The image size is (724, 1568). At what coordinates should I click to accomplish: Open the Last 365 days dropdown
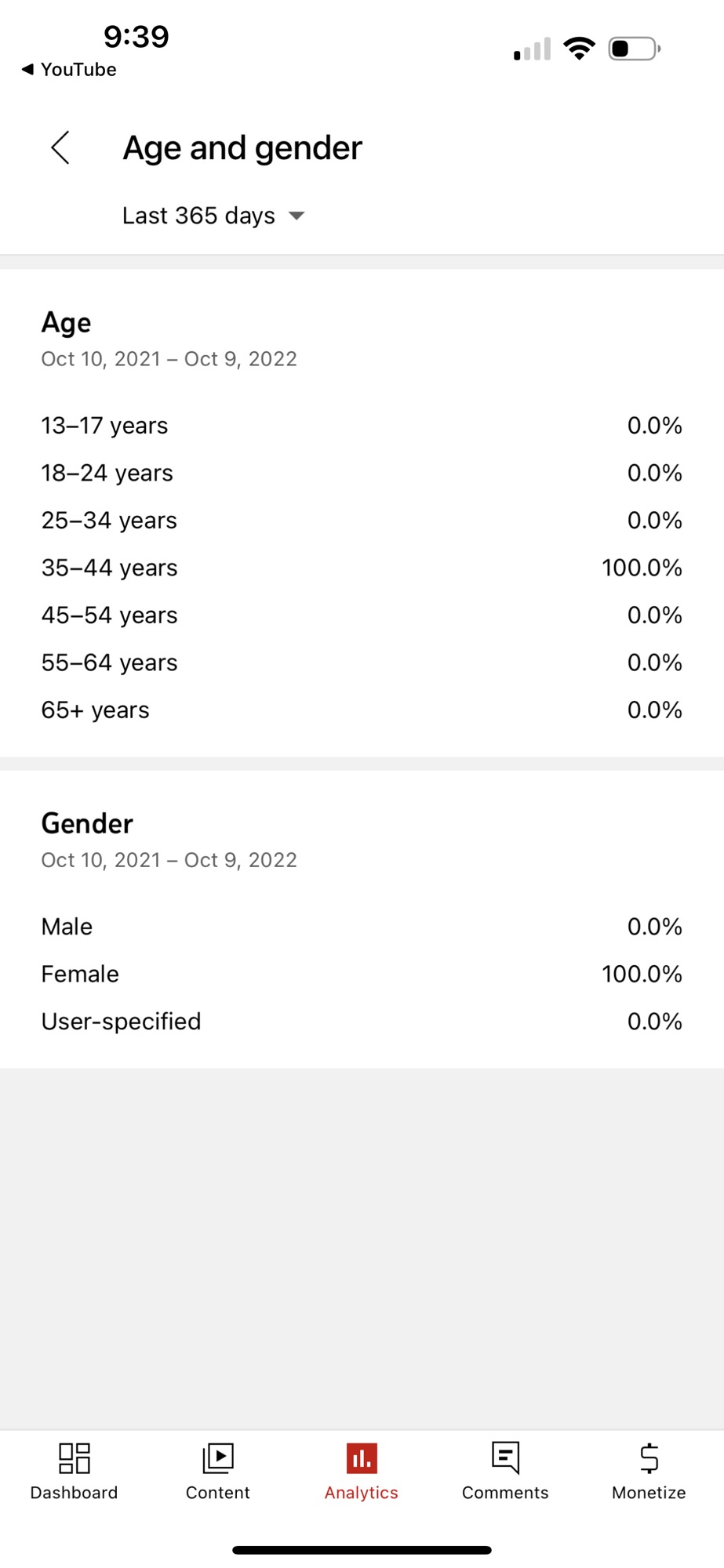point(213,216)
